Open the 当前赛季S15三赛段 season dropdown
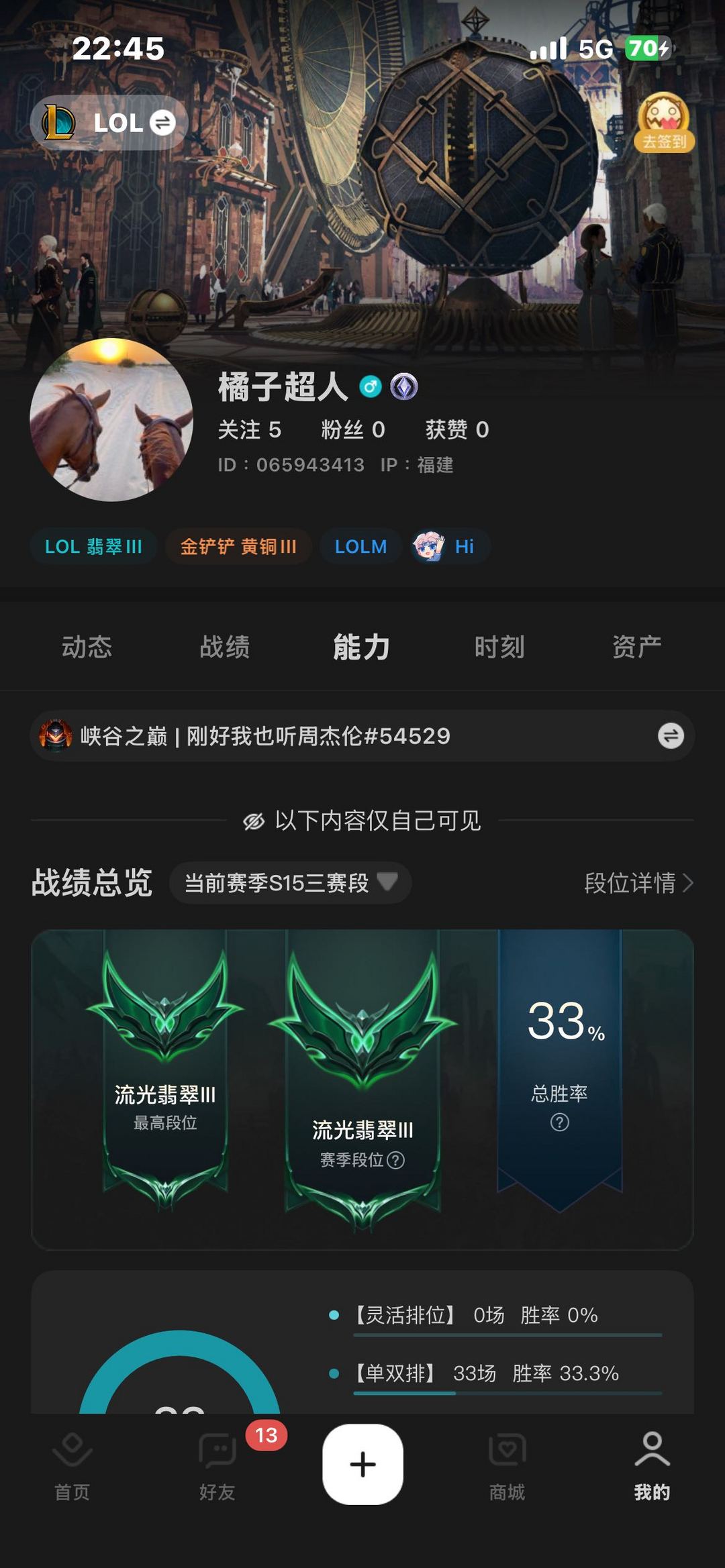Screen dimensions: 725x1568 [x=290, y=884]
